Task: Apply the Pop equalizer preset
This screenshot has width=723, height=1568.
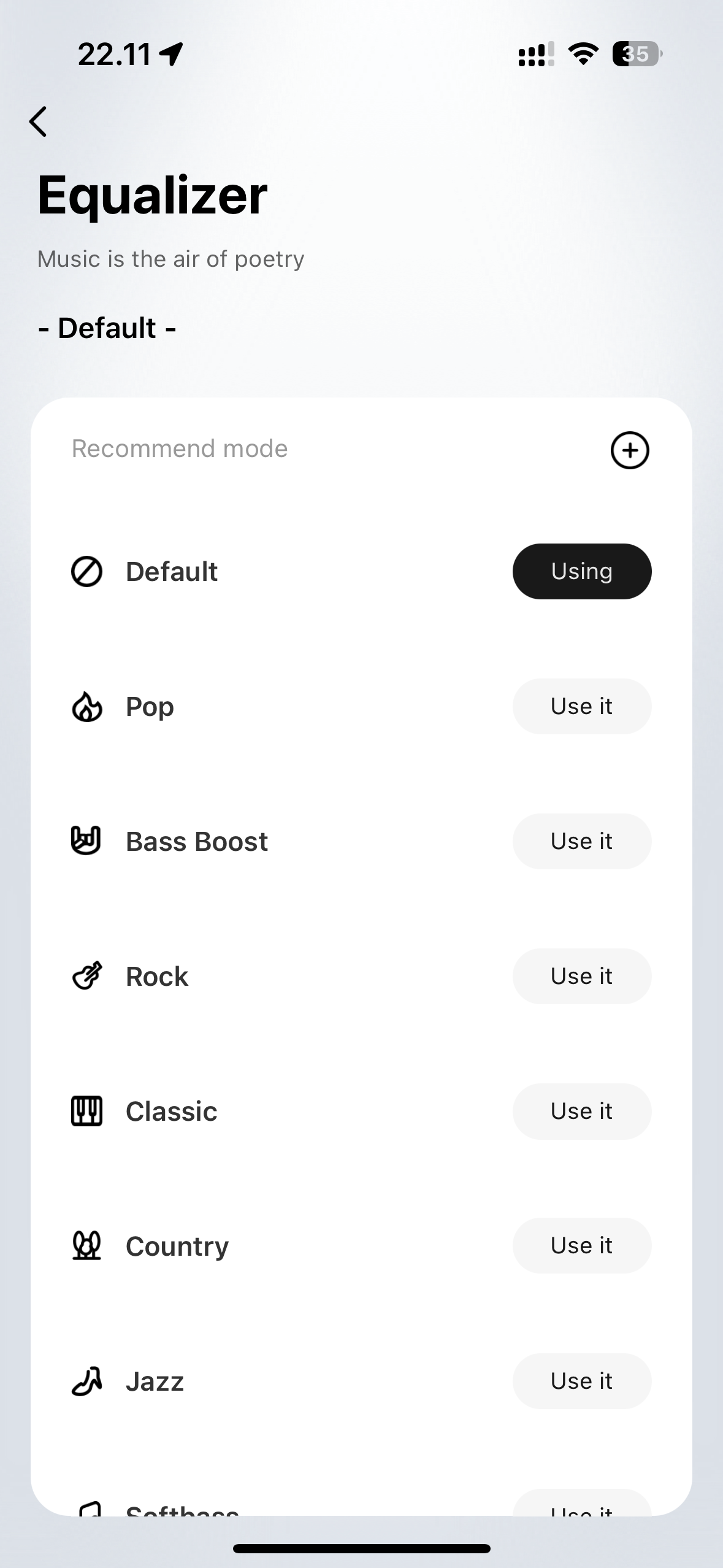Action: tap(582, 706)
